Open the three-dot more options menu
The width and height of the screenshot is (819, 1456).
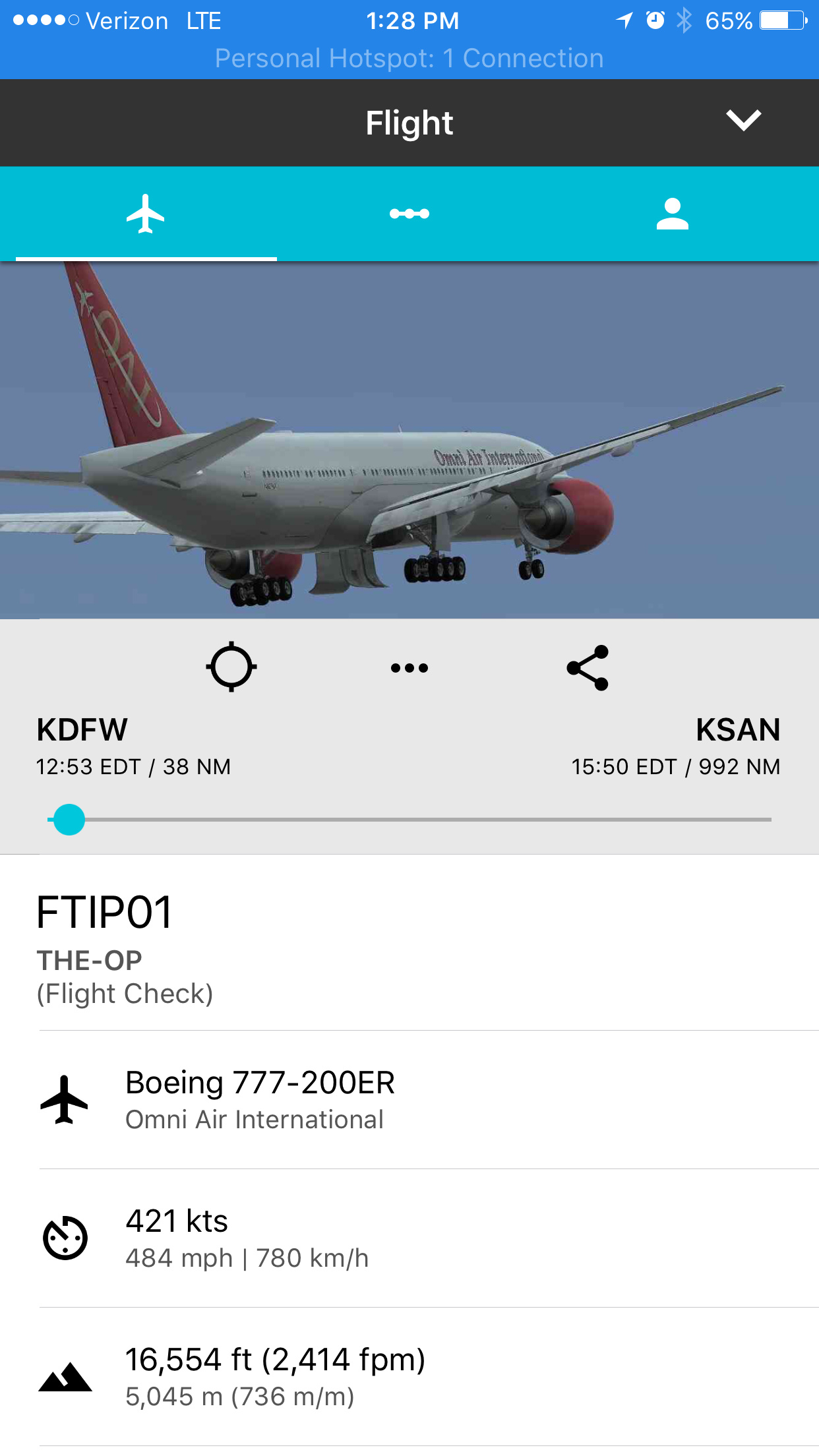(x=409, y=668)
